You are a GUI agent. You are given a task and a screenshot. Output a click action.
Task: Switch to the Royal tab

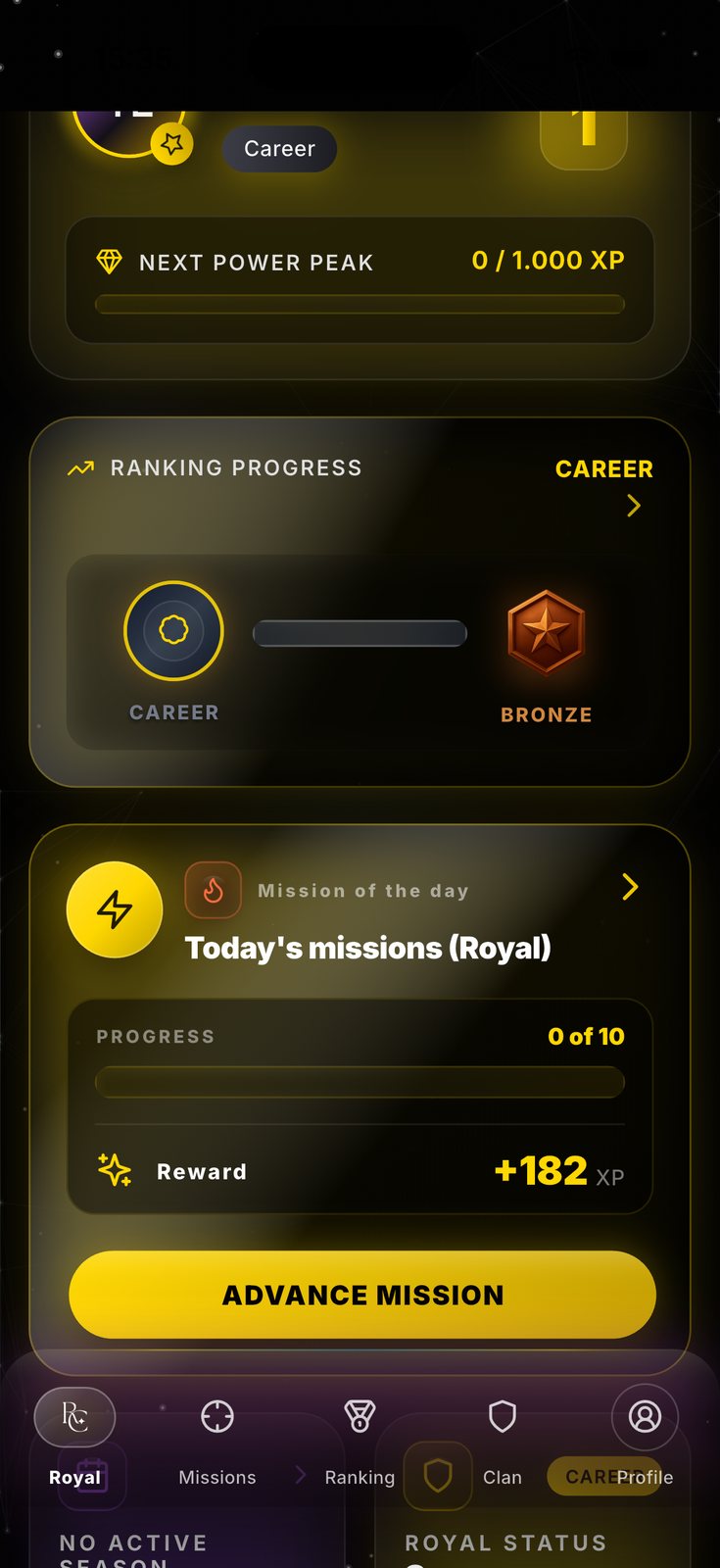[x=74, y=1438]
